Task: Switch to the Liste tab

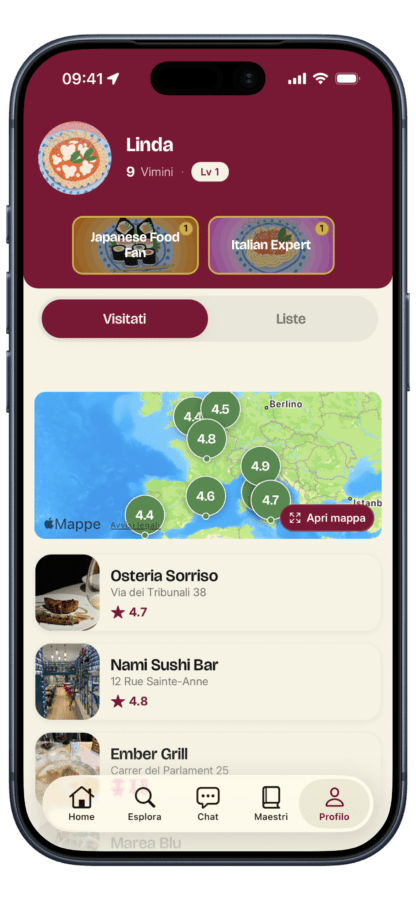Action: point(291,319)
